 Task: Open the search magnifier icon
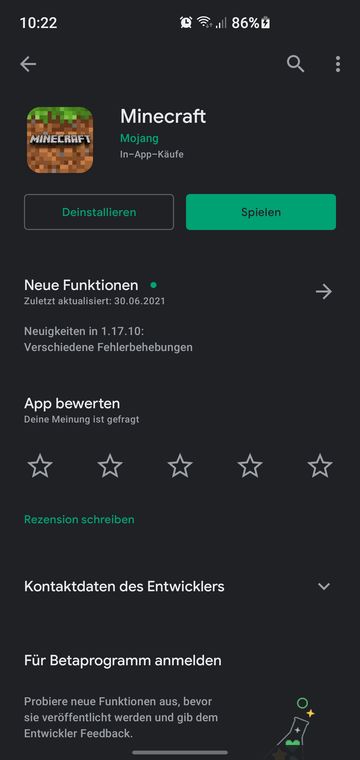click(x=295, y=64)
